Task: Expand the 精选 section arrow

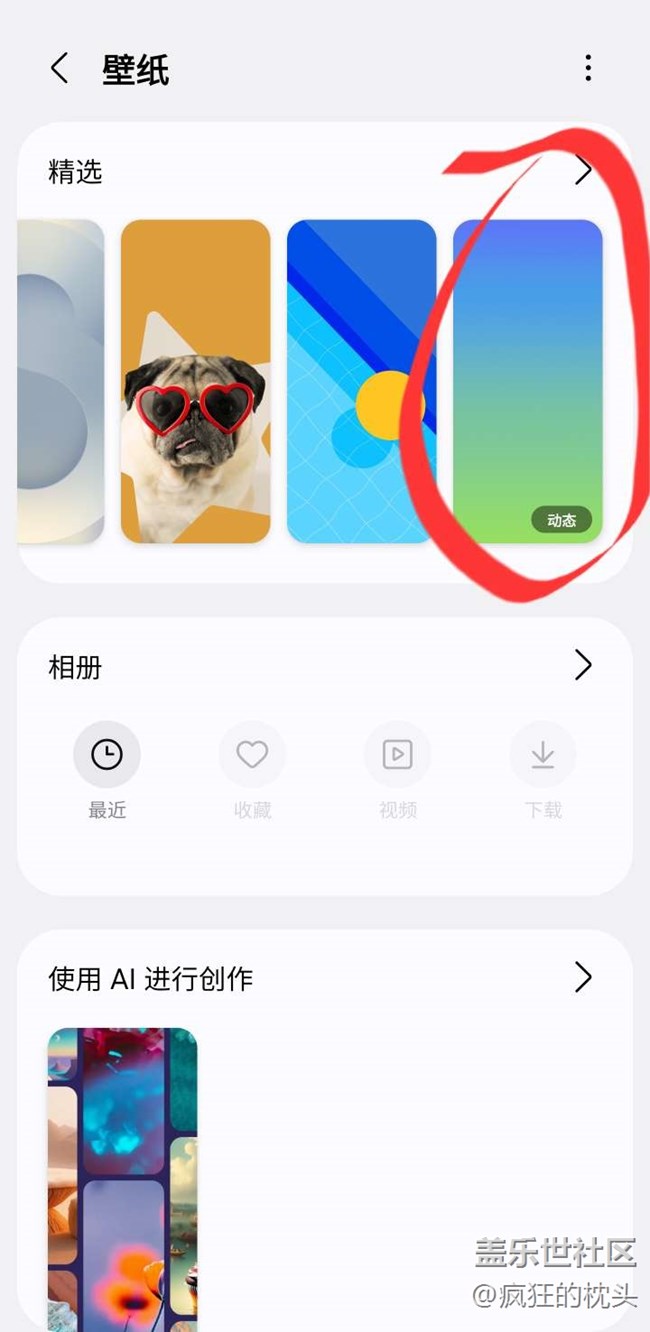Action: (x=583, y=171)
